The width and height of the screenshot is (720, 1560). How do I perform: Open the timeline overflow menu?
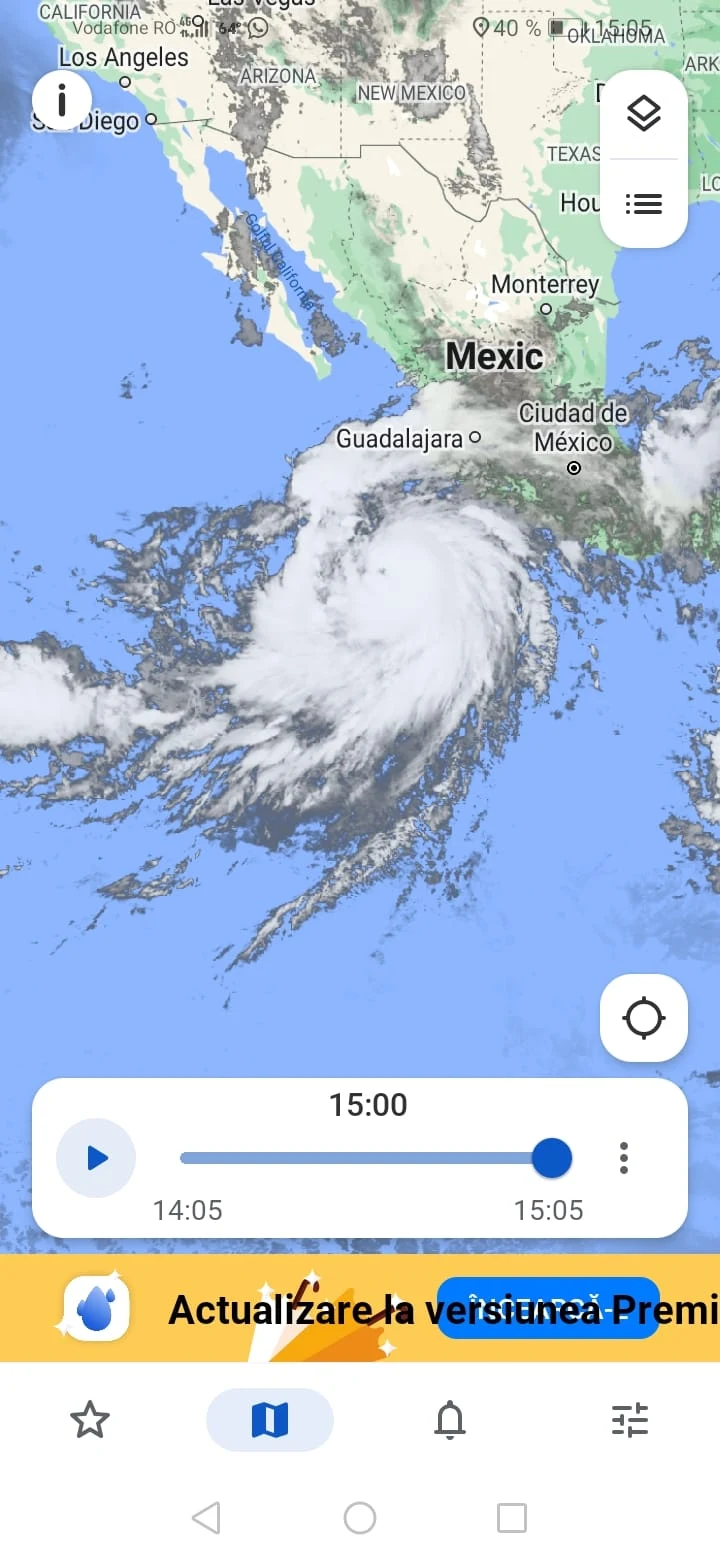click(624, 1158)
